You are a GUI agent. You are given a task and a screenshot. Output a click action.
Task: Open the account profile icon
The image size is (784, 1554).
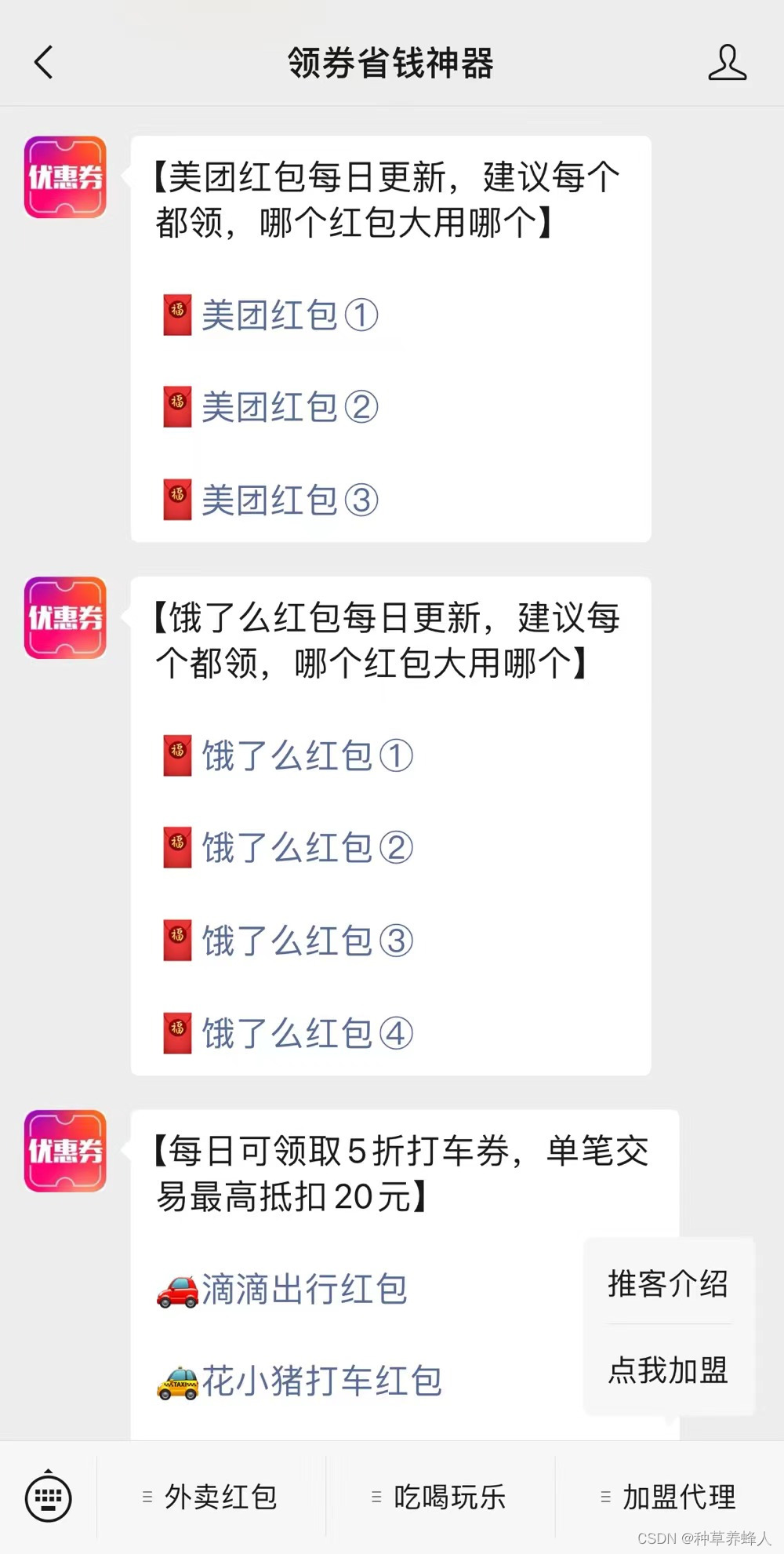tap(727, 63)
